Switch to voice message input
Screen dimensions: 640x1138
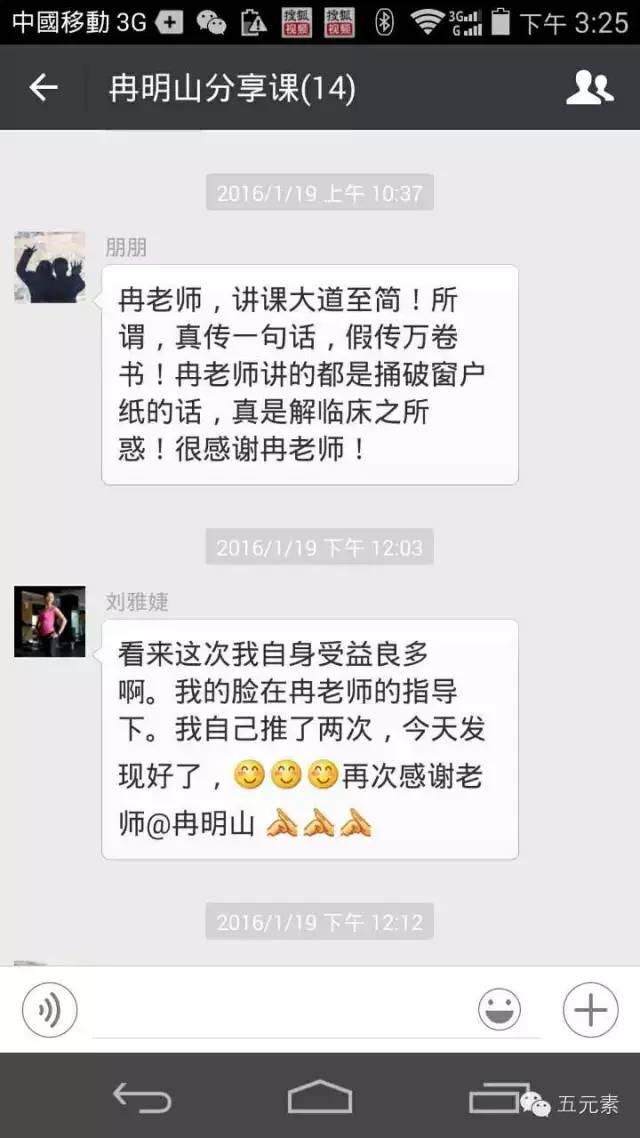click(49, 1009)
